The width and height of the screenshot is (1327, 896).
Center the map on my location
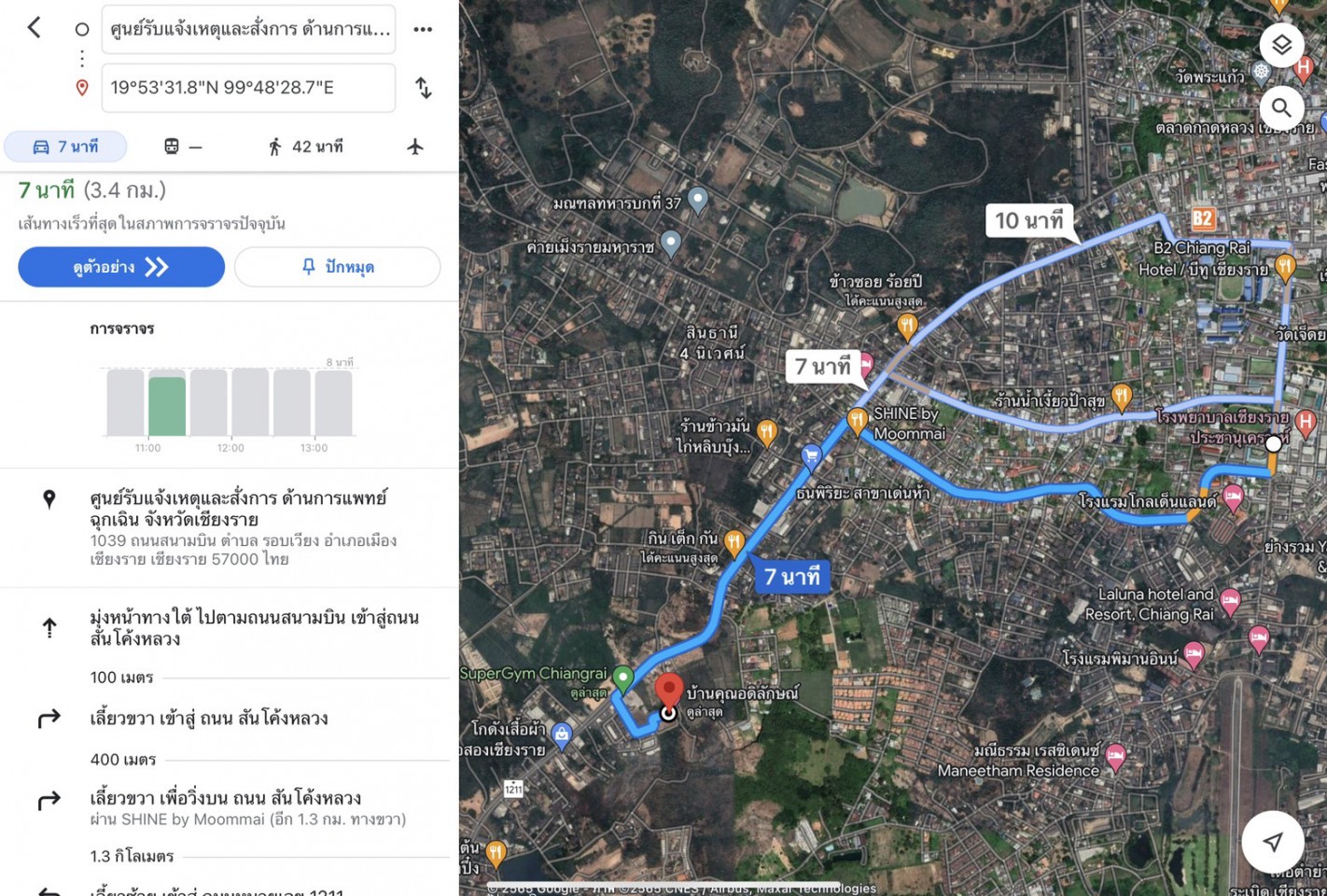1272,842
